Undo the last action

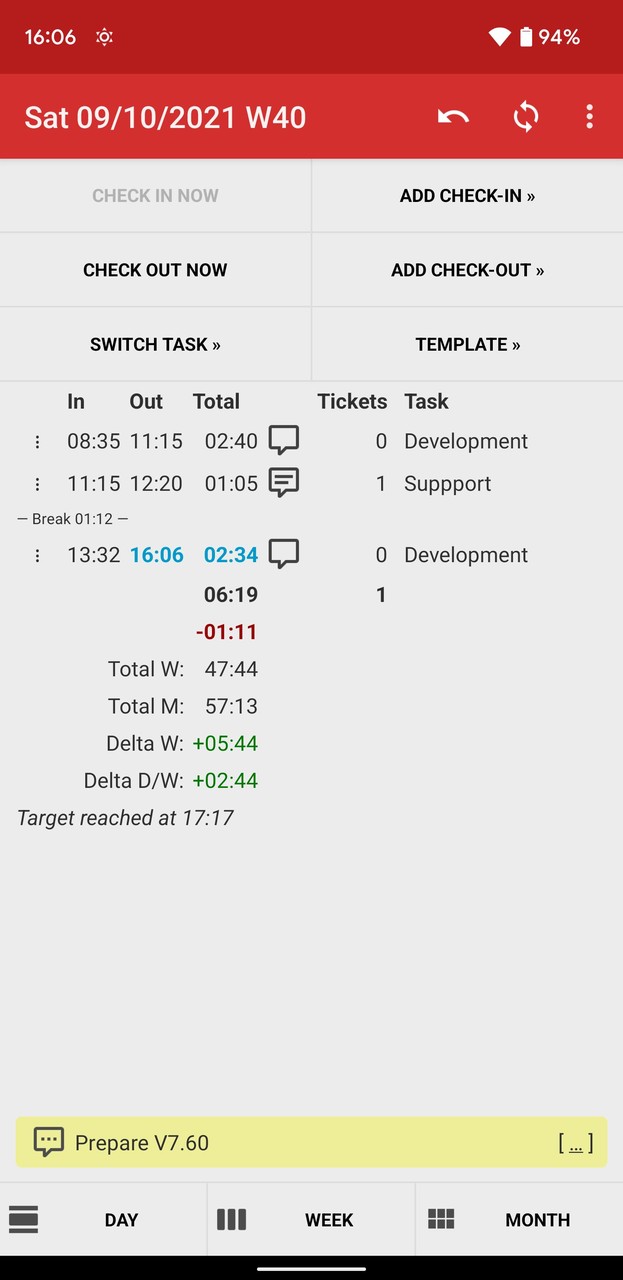(453, 117)
